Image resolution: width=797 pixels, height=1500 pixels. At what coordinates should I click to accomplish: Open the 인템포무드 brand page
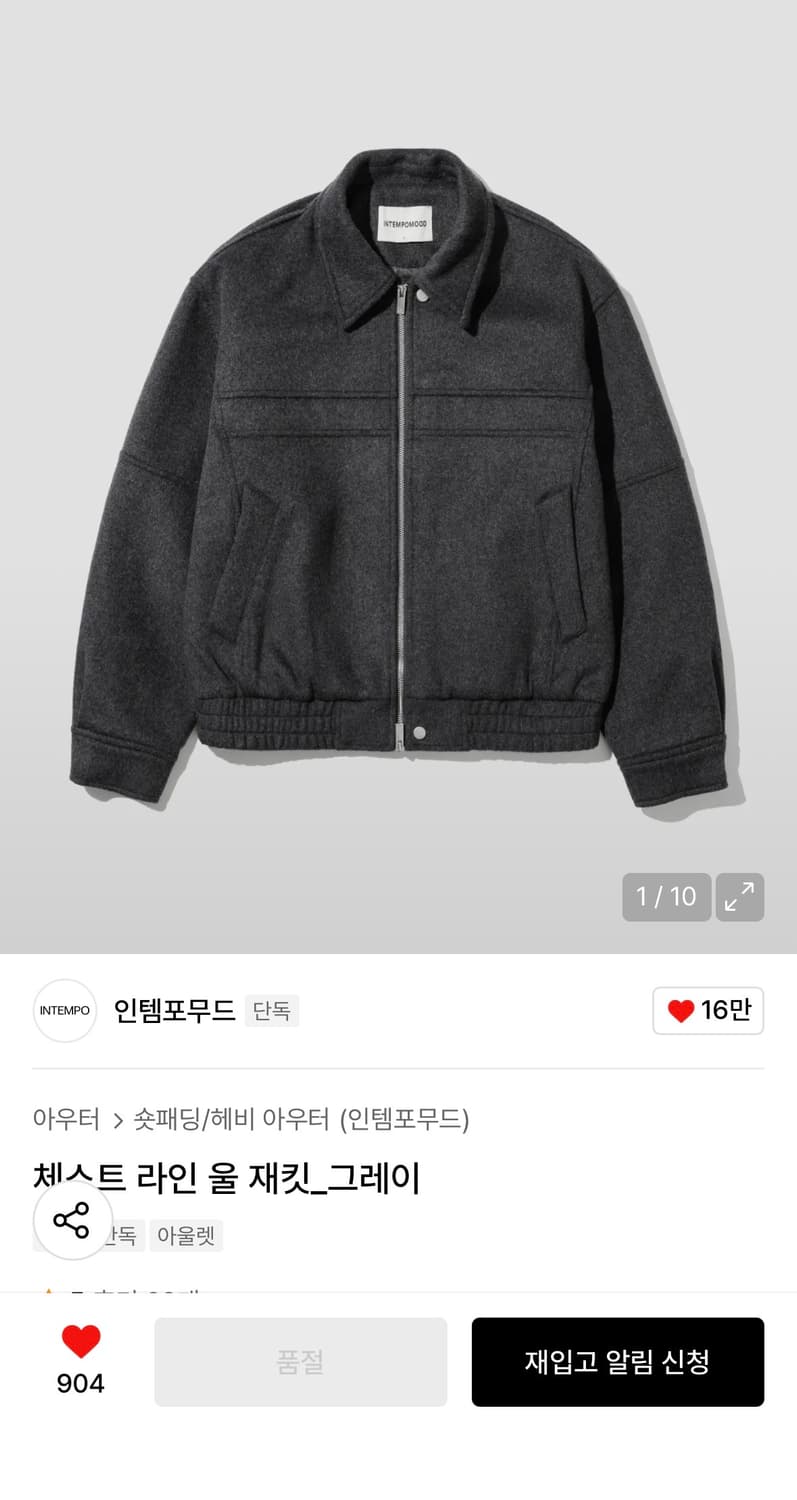174,1011
